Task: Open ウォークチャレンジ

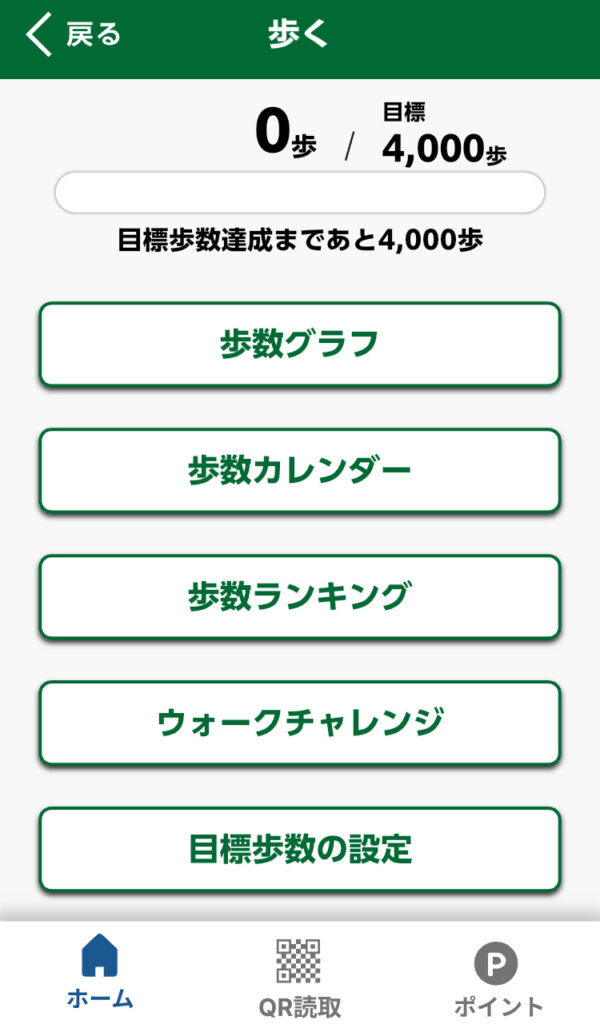Action: [299, 723]
